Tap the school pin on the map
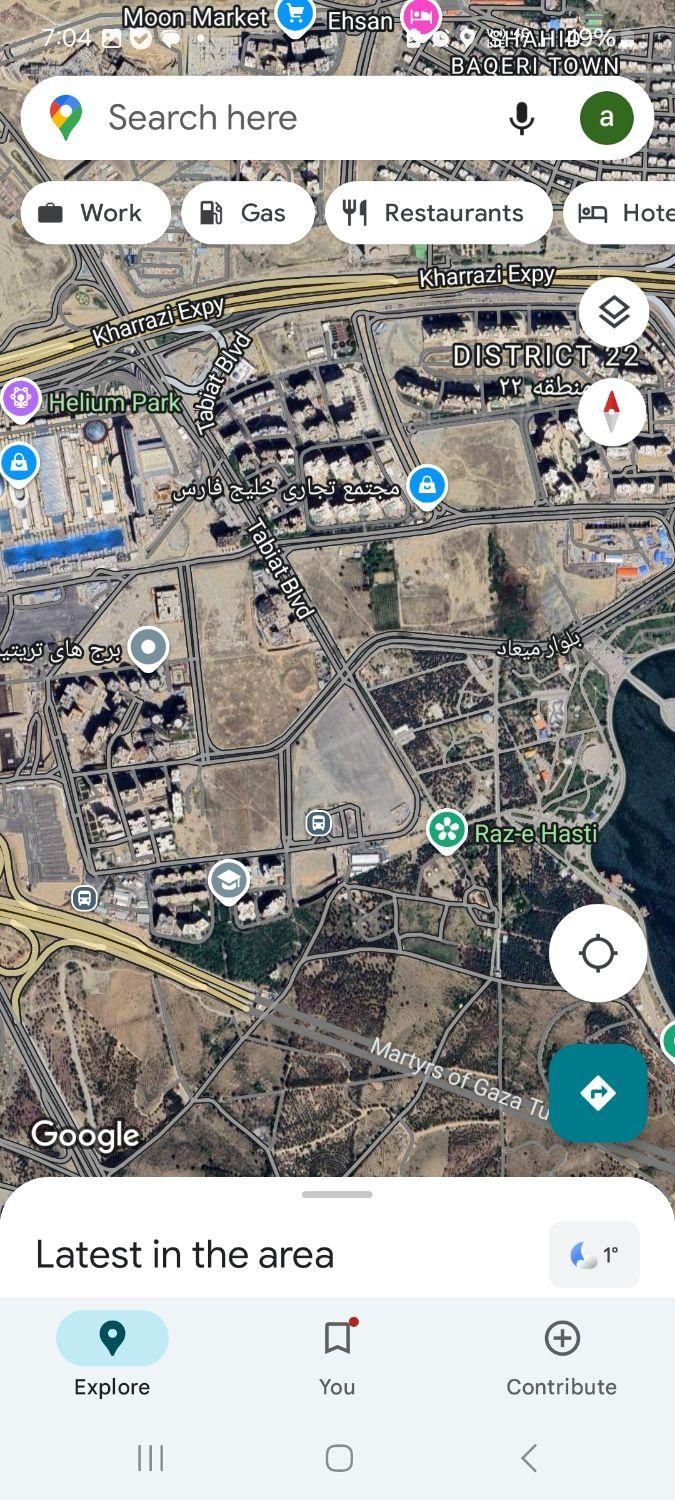 (x=229, y=880)
